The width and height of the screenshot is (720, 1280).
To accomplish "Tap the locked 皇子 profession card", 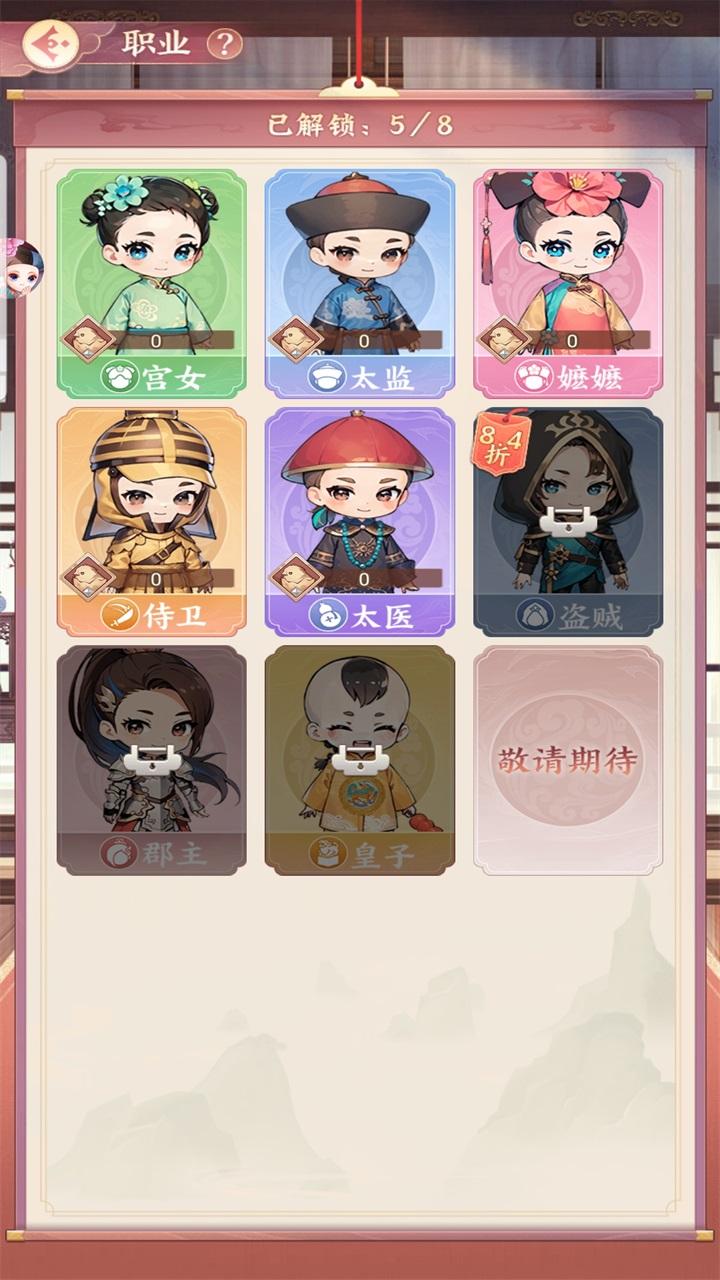I will pos(360,760).
